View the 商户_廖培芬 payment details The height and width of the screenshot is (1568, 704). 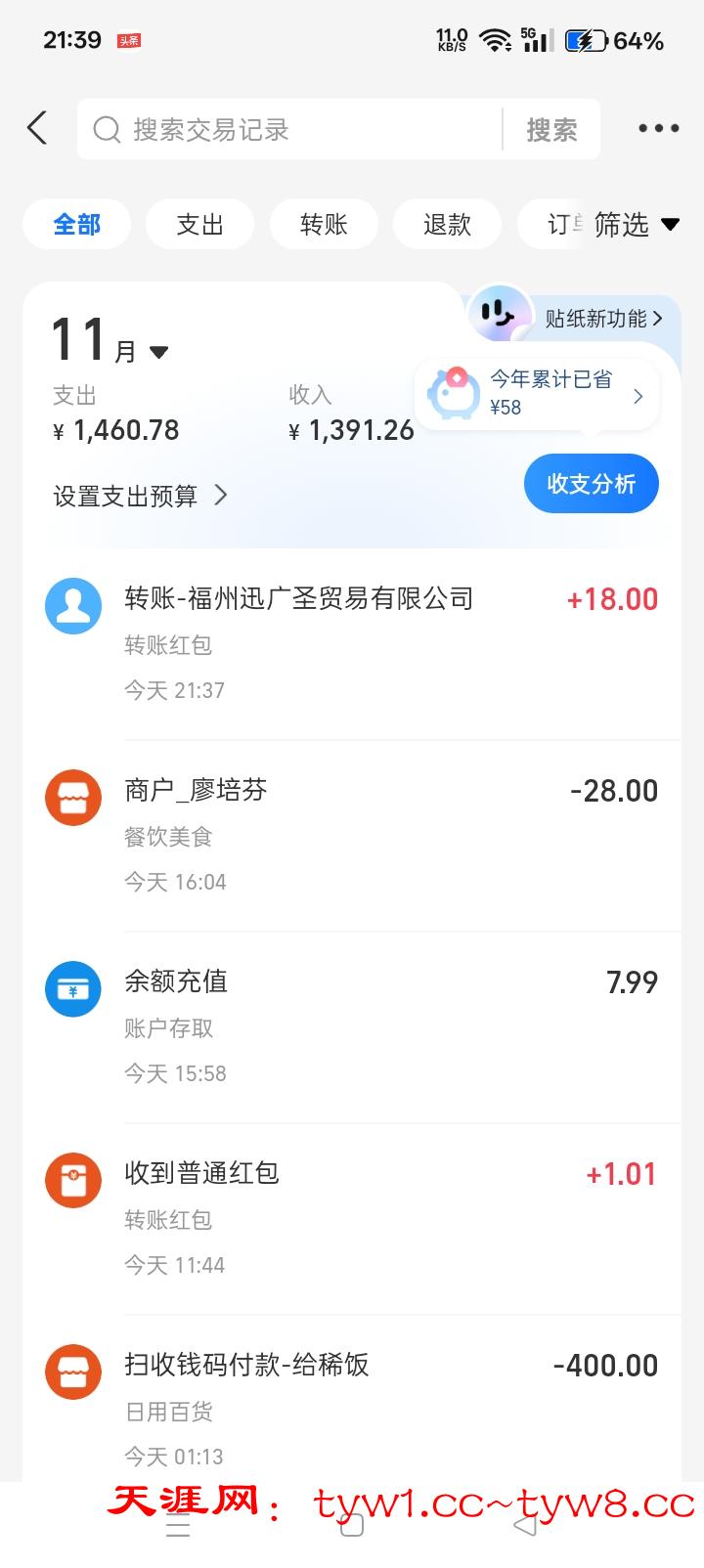[352, 835]
